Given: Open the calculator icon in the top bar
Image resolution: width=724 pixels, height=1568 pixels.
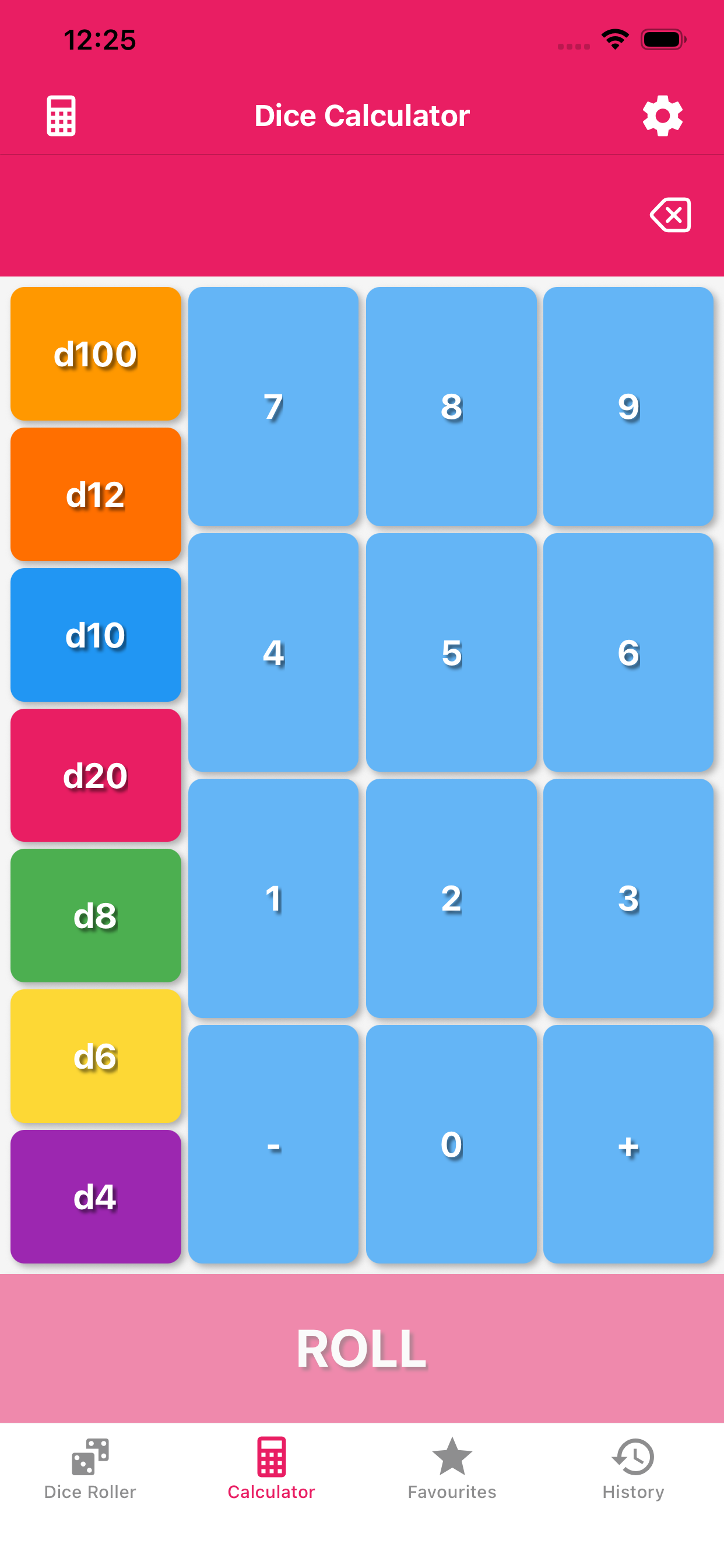Looking at the screenshot, I should [x=61, y=115].
